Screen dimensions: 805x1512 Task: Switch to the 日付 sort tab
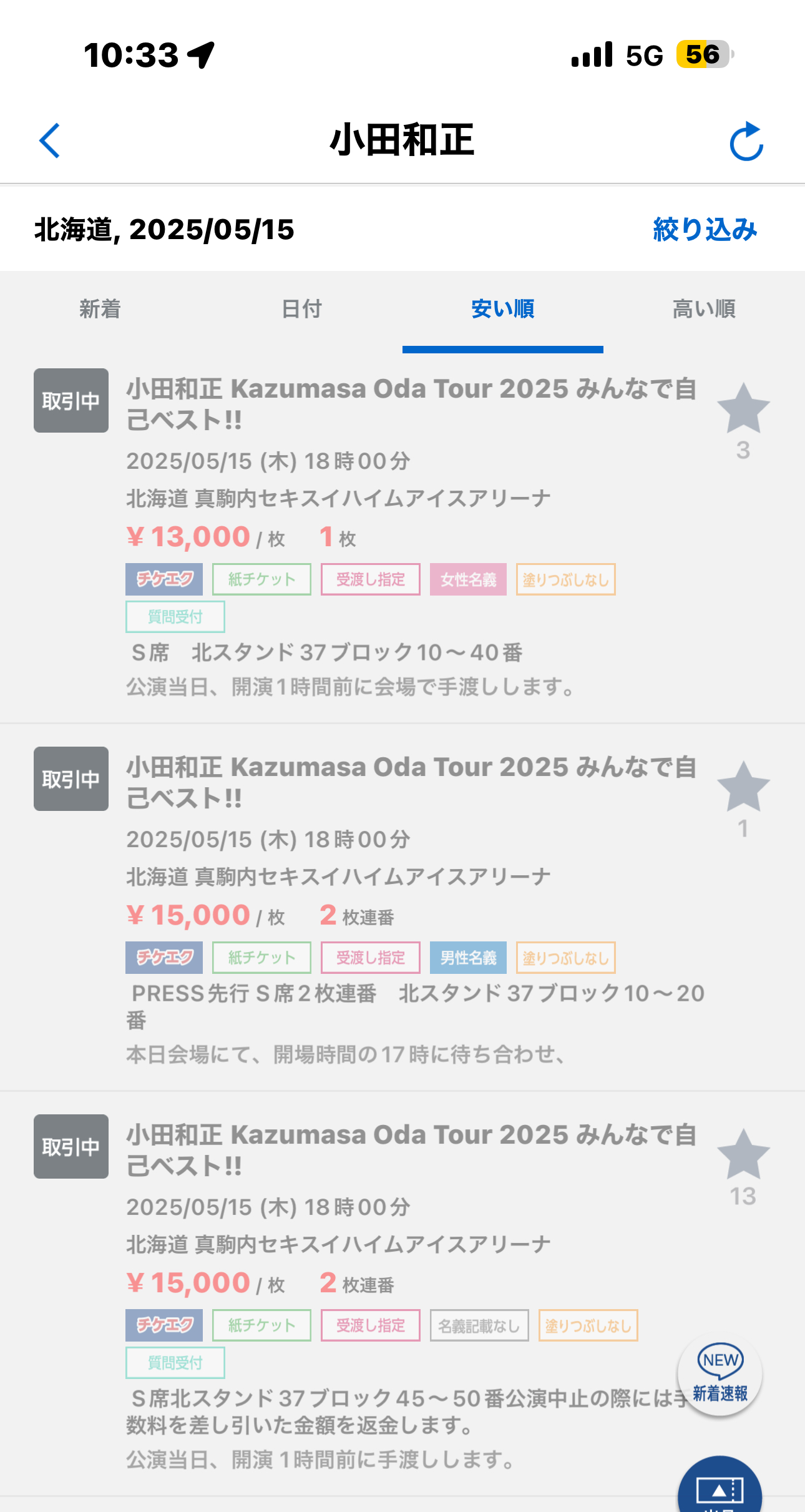click(301, 309)
